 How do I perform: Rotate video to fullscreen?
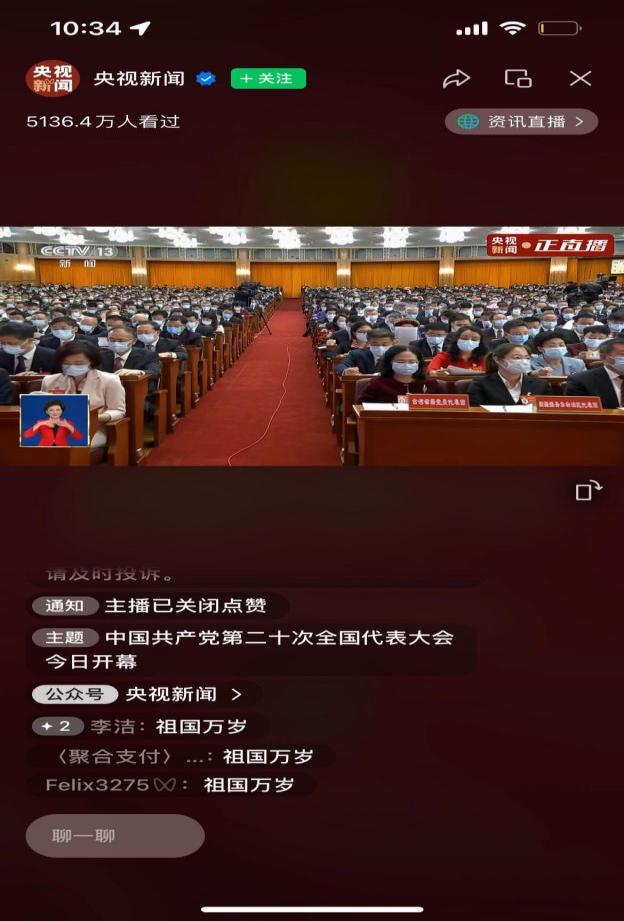pos(588,490)
